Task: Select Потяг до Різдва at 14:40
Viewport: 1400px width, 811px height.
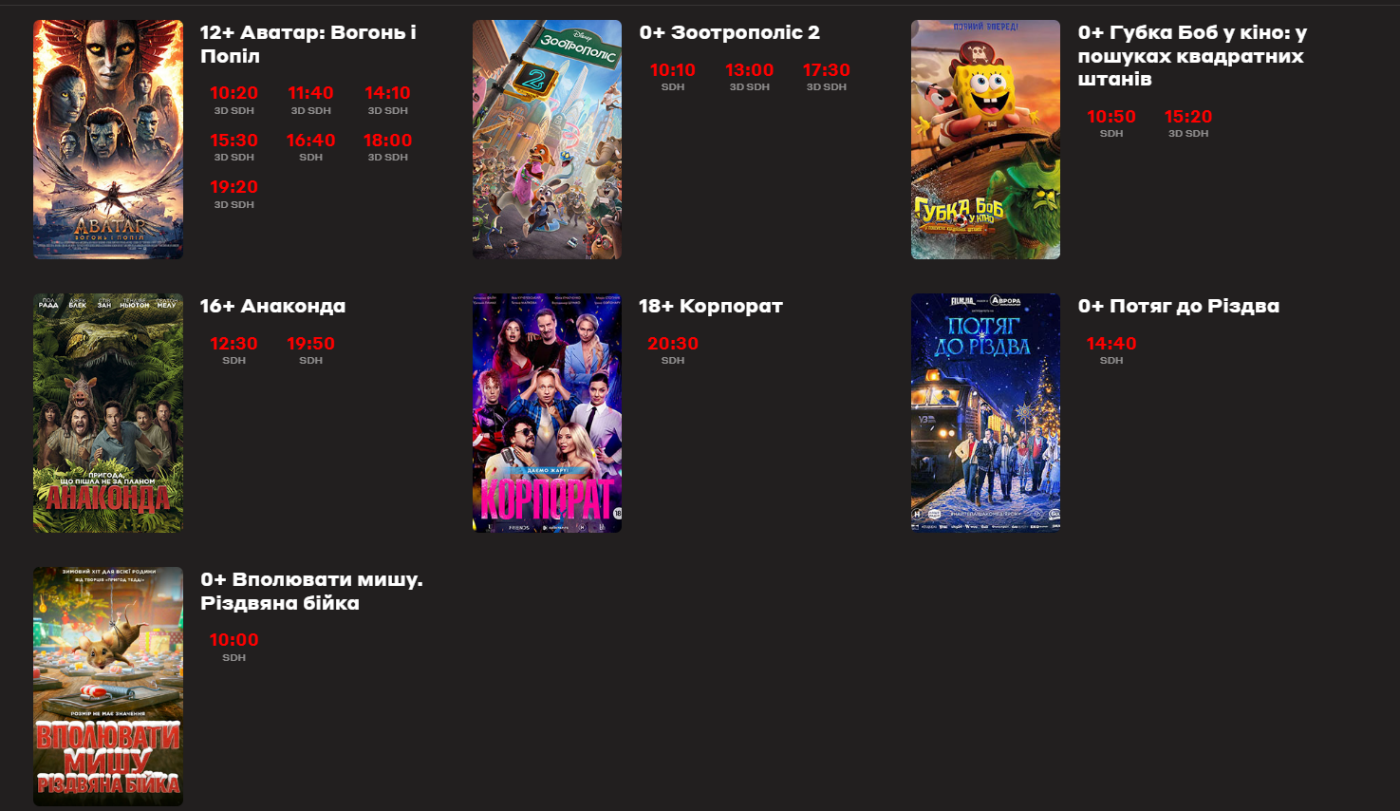Action: 1111,344
